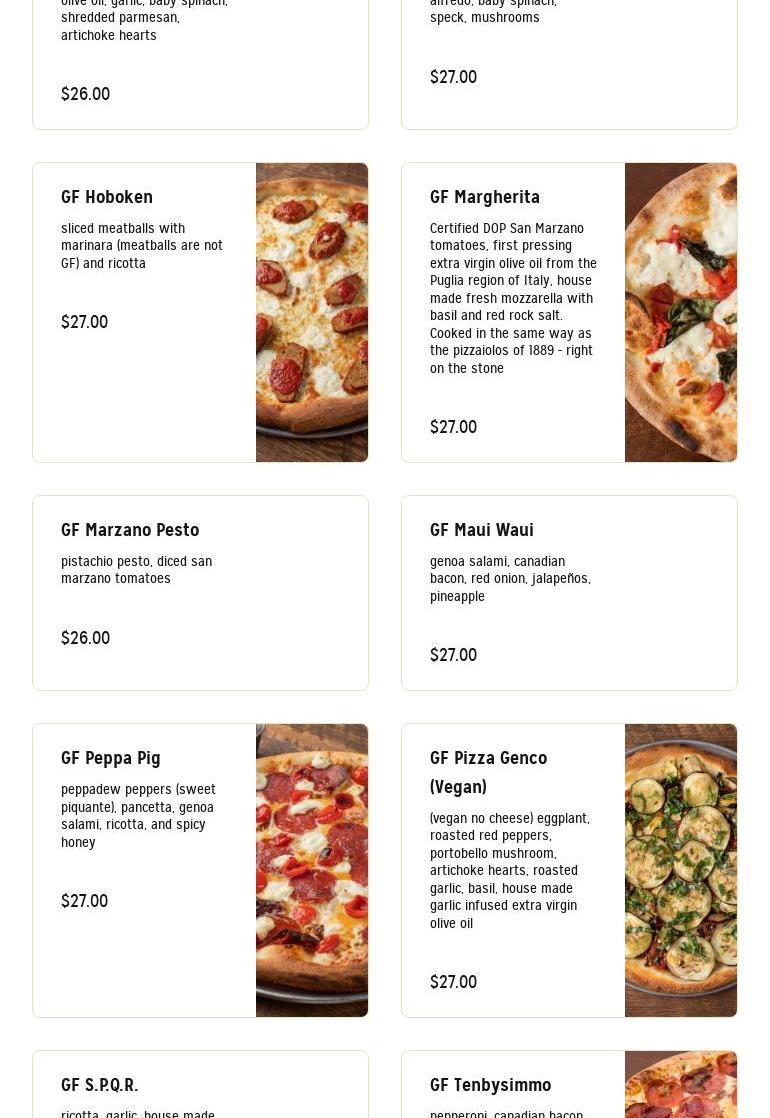Open the GF Hoboken pizza card
The image size is (770, 1118).
[200, 312]
